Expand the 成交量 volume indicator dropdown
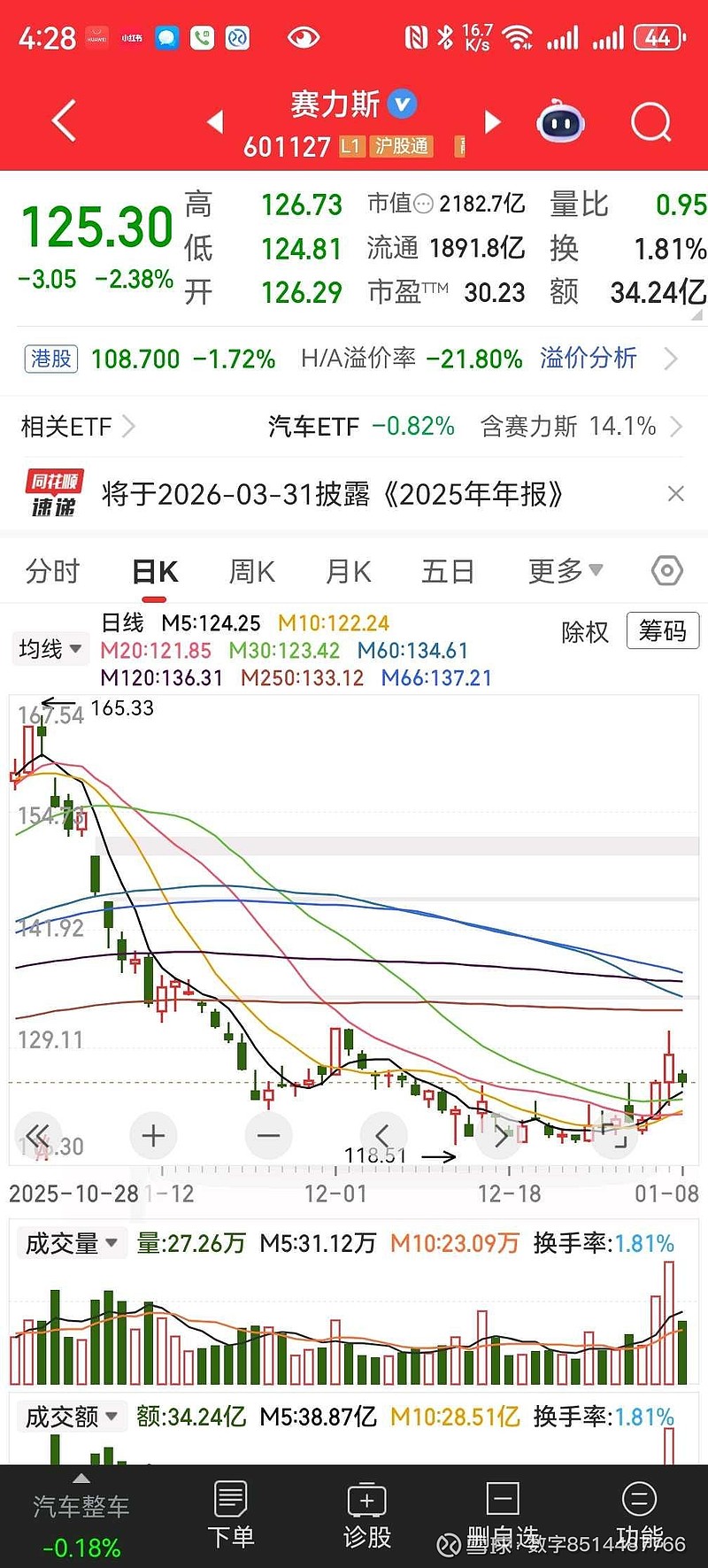Image resolution: width=708 pixels, height=1568 pixels. tap(71, 1242)
